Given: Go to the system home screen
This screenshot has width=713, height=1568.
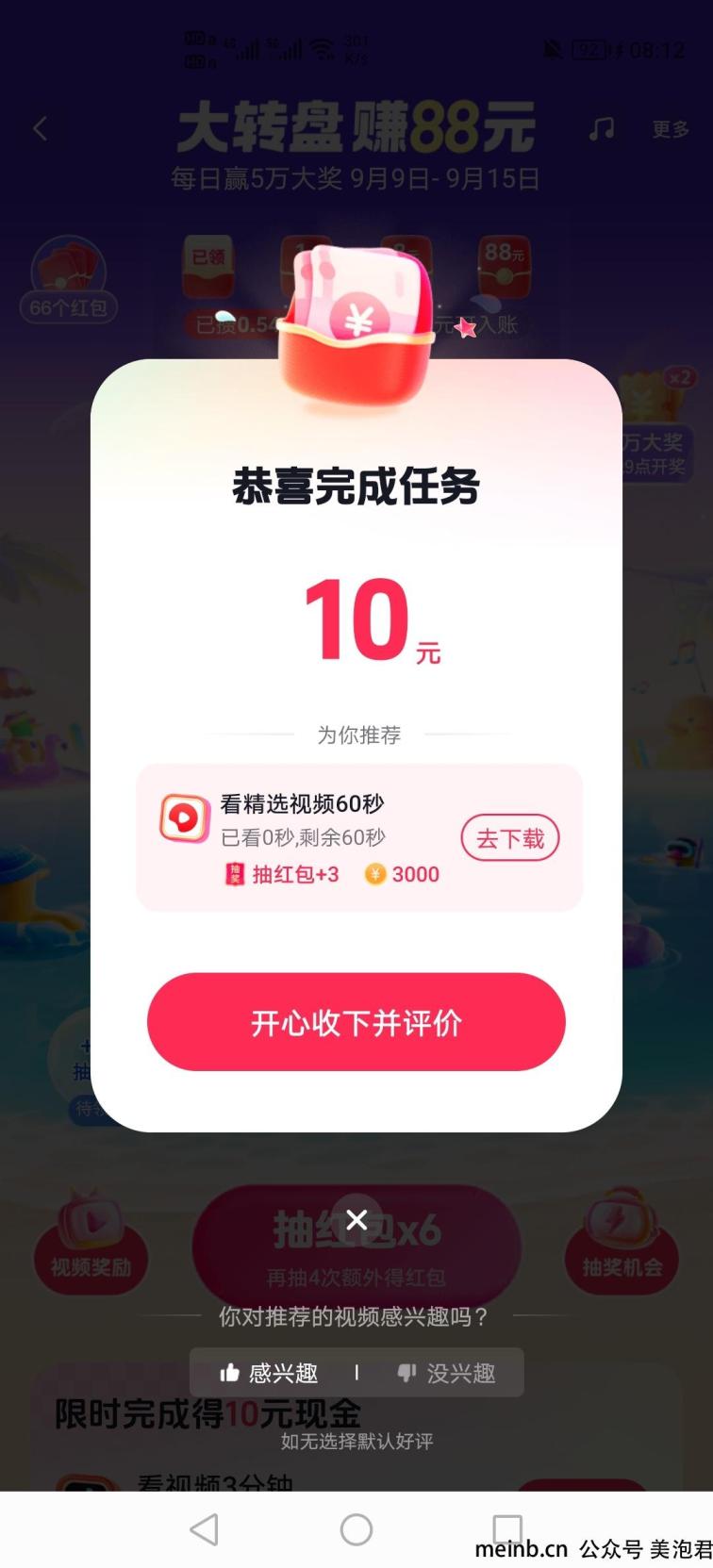Looking at the screenshot, I should (x=356, y=1529).
